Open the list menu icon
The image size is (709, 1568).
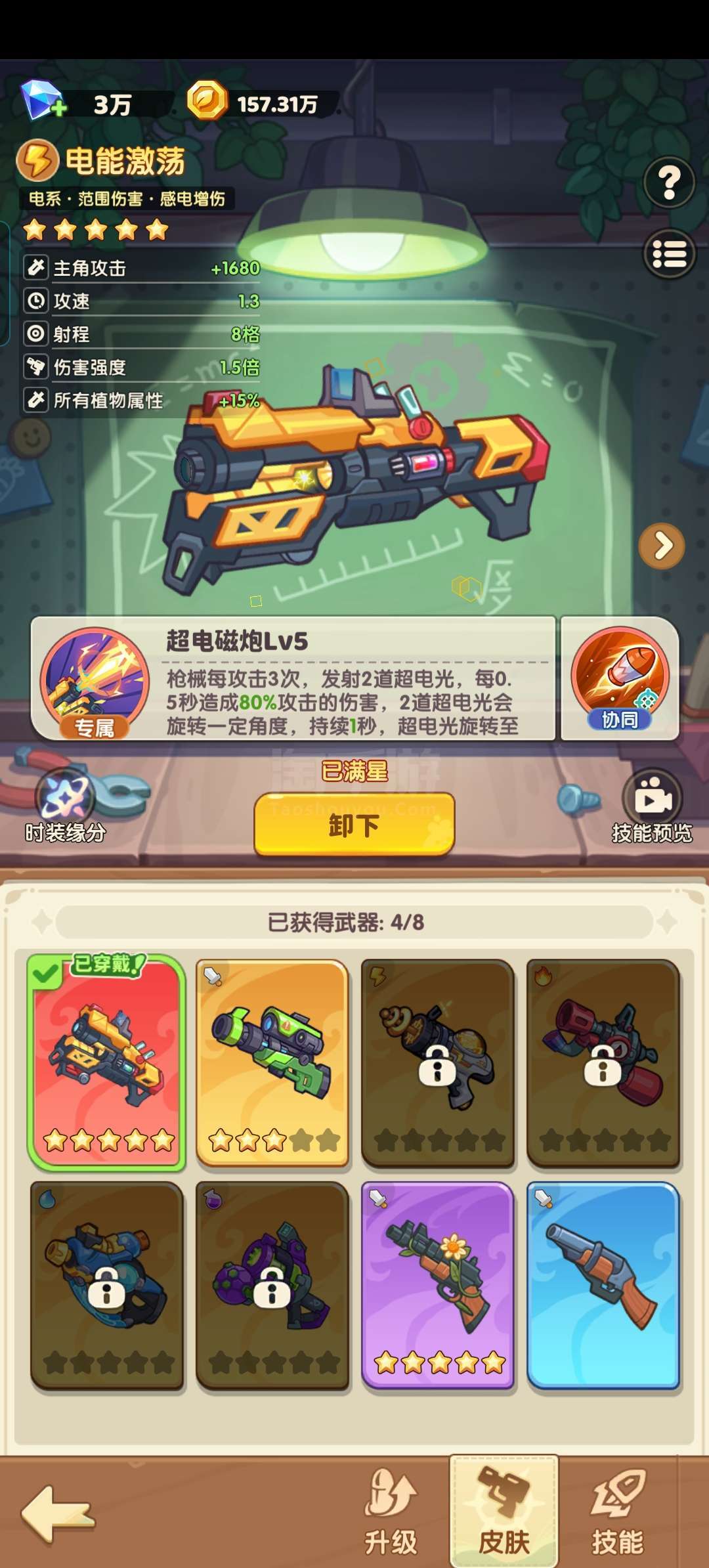coord(669,254)
